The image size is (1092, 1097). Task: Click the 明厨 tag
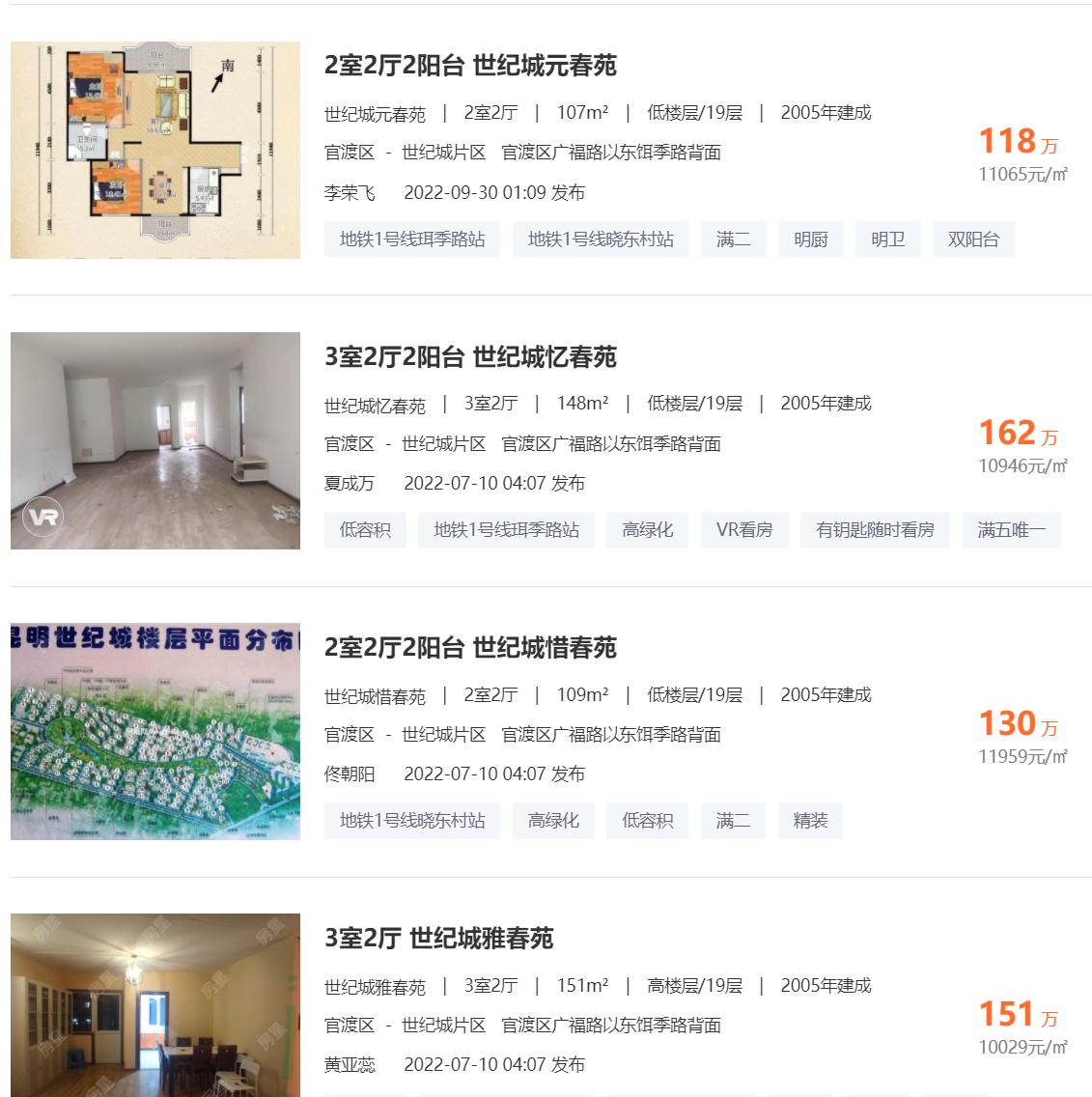(x=810, y=239)
